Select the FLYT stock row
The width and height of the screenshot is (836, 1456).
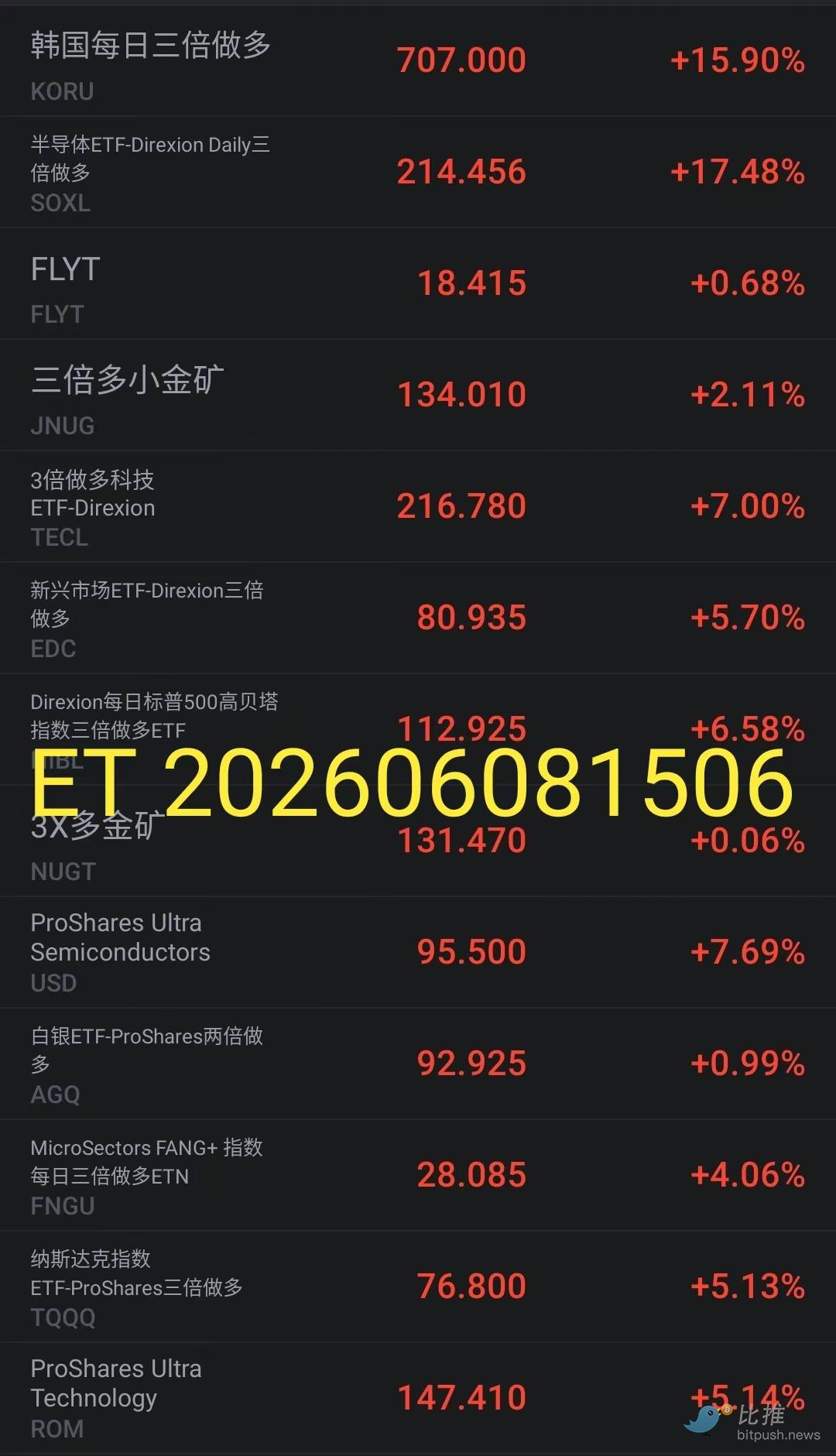[418, 284]
